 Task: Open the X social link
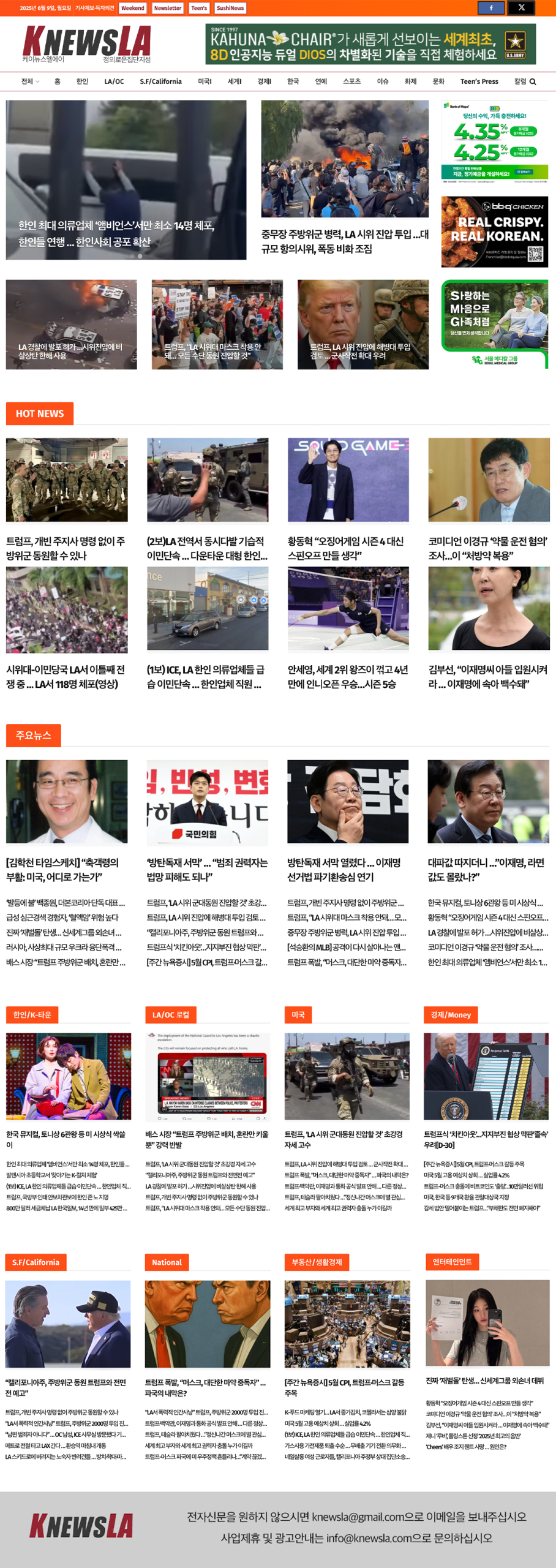(521, 8)
